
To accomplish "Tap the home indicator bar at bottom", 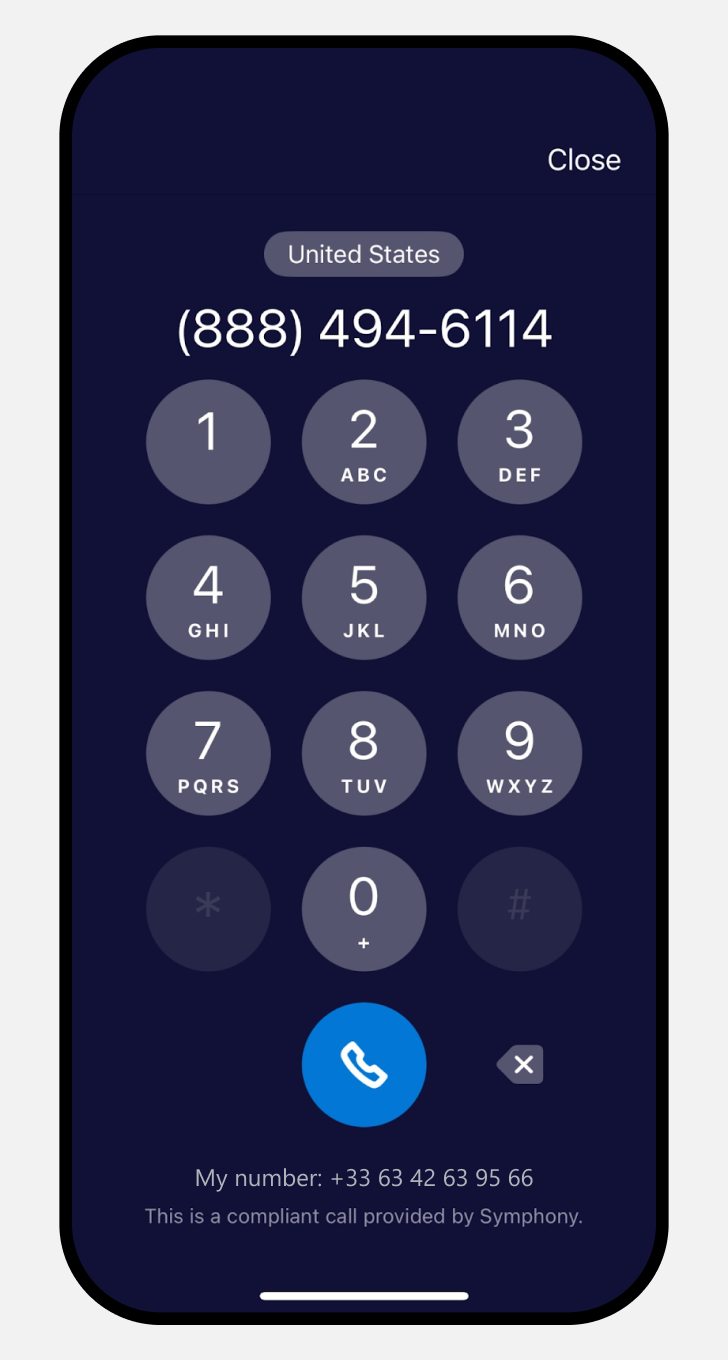I will point(364,1293).
